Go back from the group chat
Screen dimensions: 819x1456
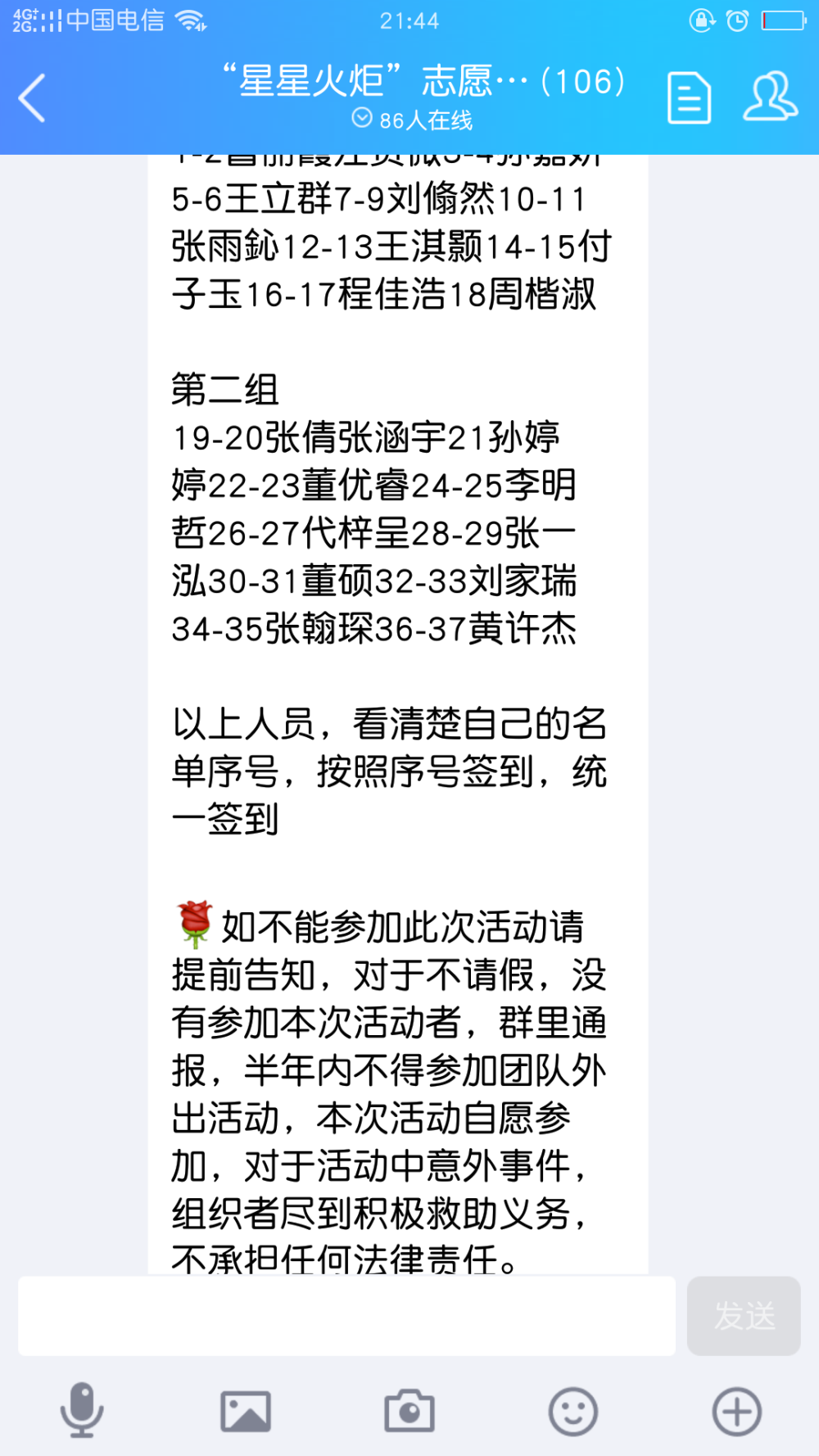[x=32, y=97]
